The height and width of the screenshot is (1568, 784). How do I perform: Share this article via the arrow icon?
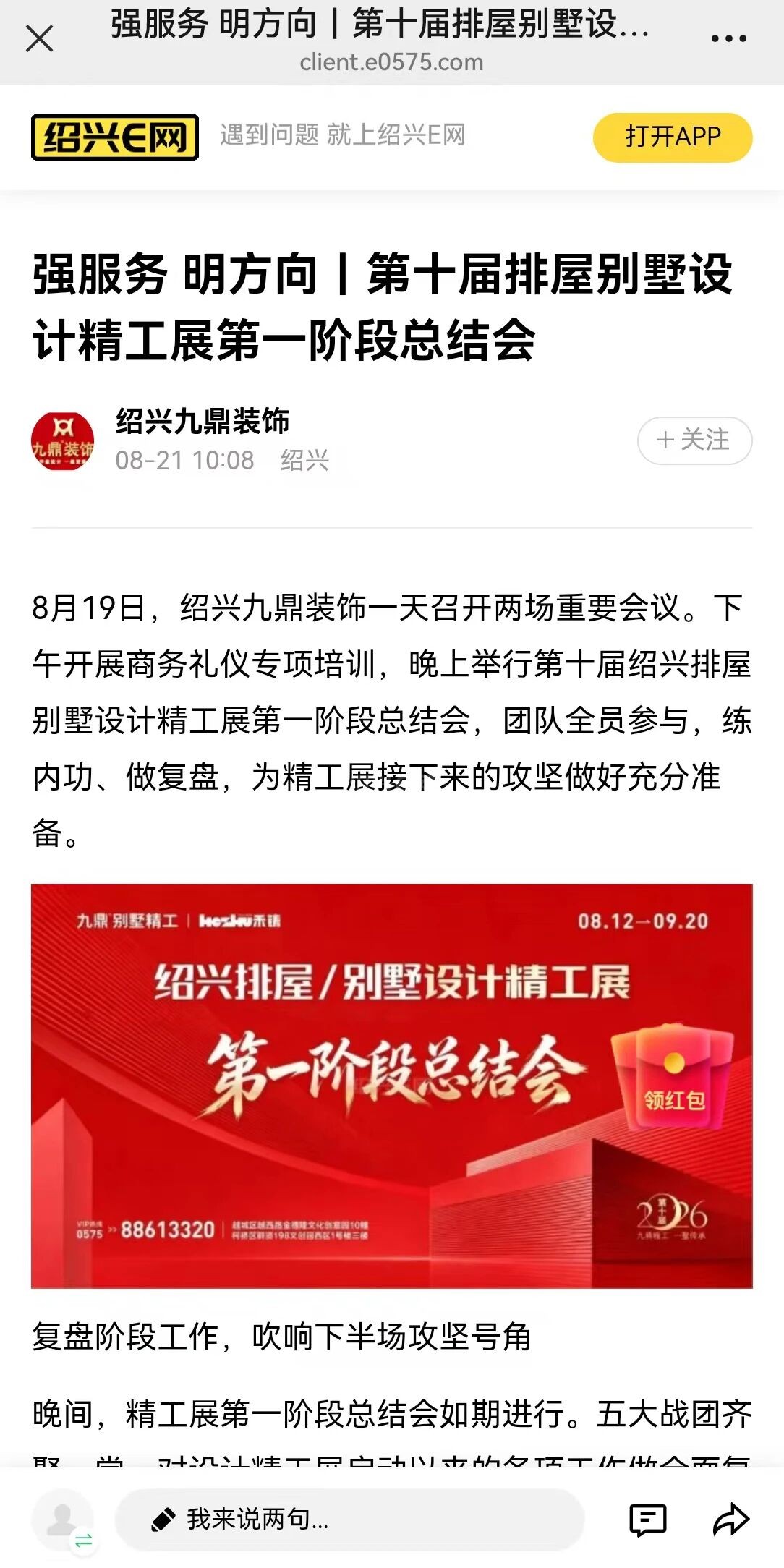coord(731,1519)
